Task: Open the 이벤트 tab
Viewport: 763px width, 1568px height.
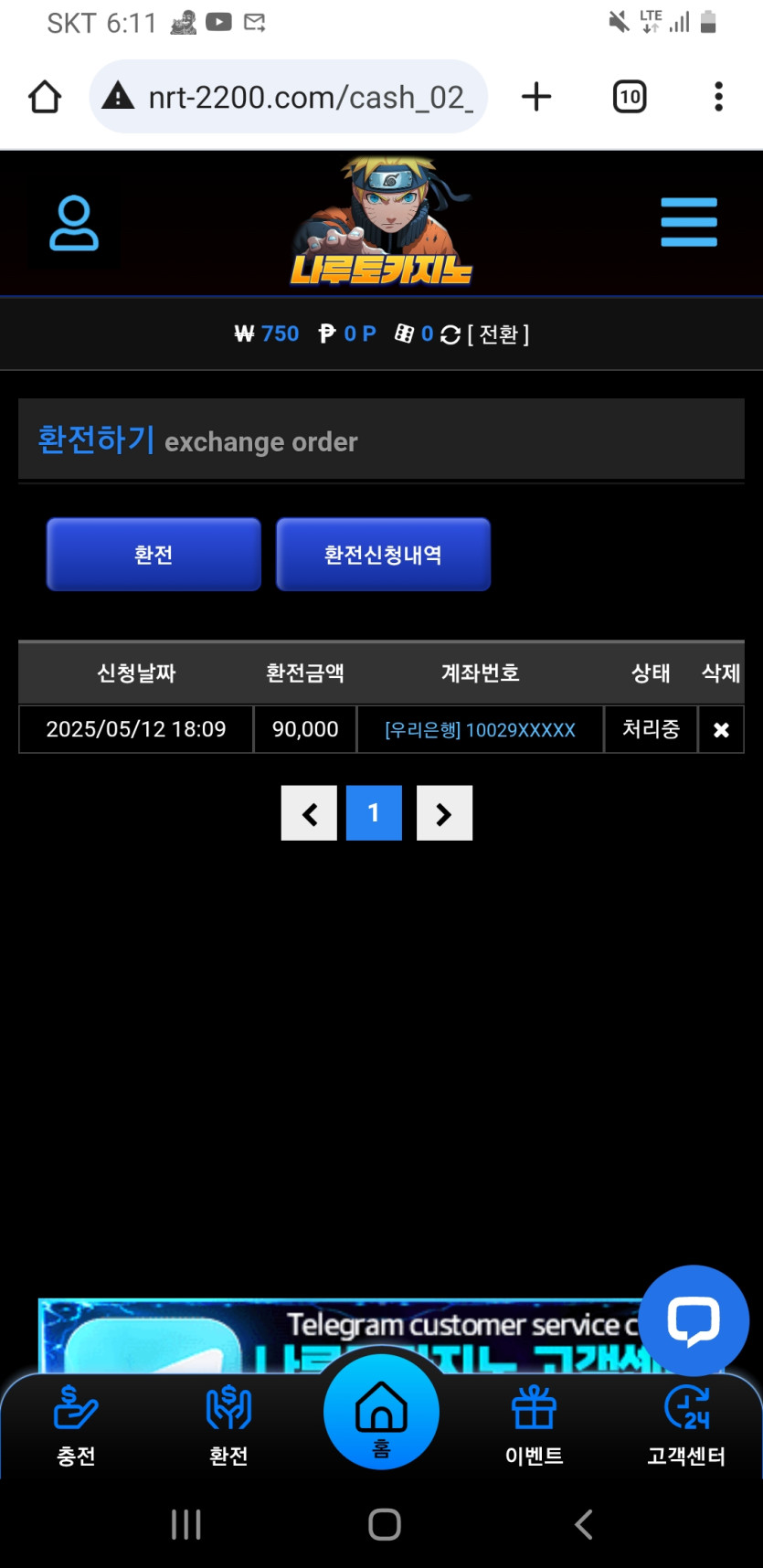Action: click(534, 1425)
